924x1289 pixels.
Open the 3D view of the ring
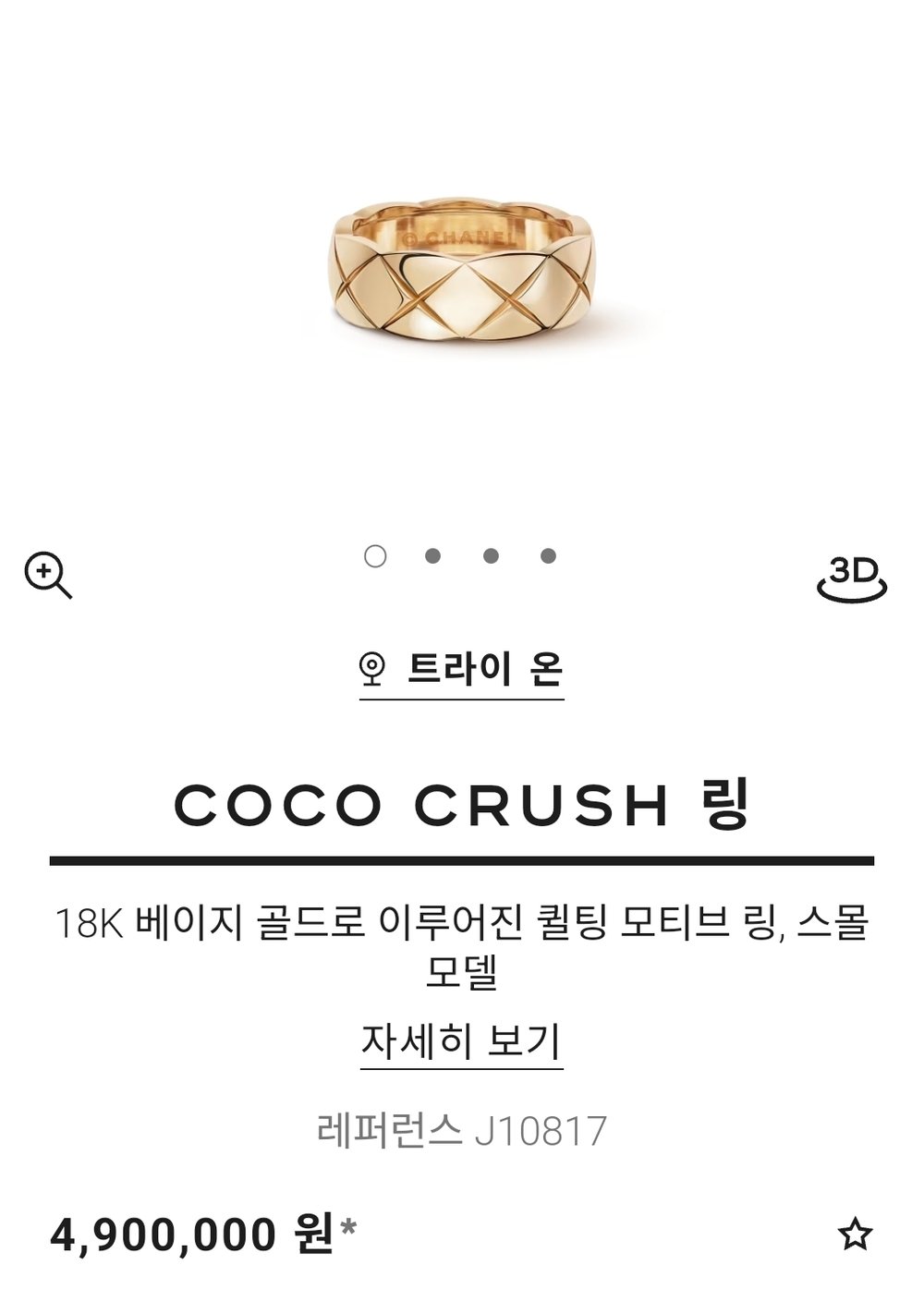click(x=851, y=578)
